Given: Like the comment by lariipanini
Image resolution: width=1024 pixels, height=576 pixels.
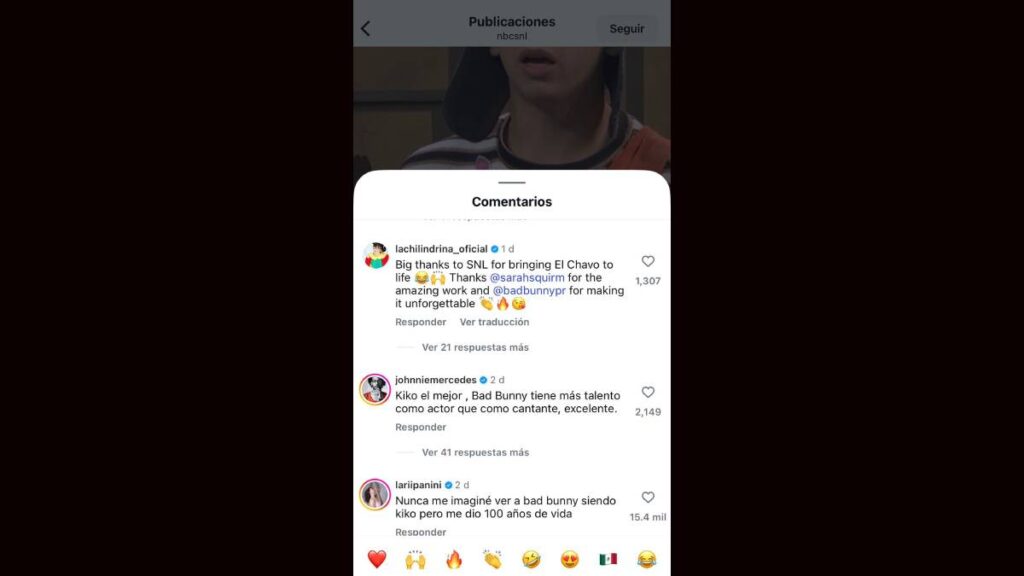Looking at the screenshot, I should click(x=648, y=498).
